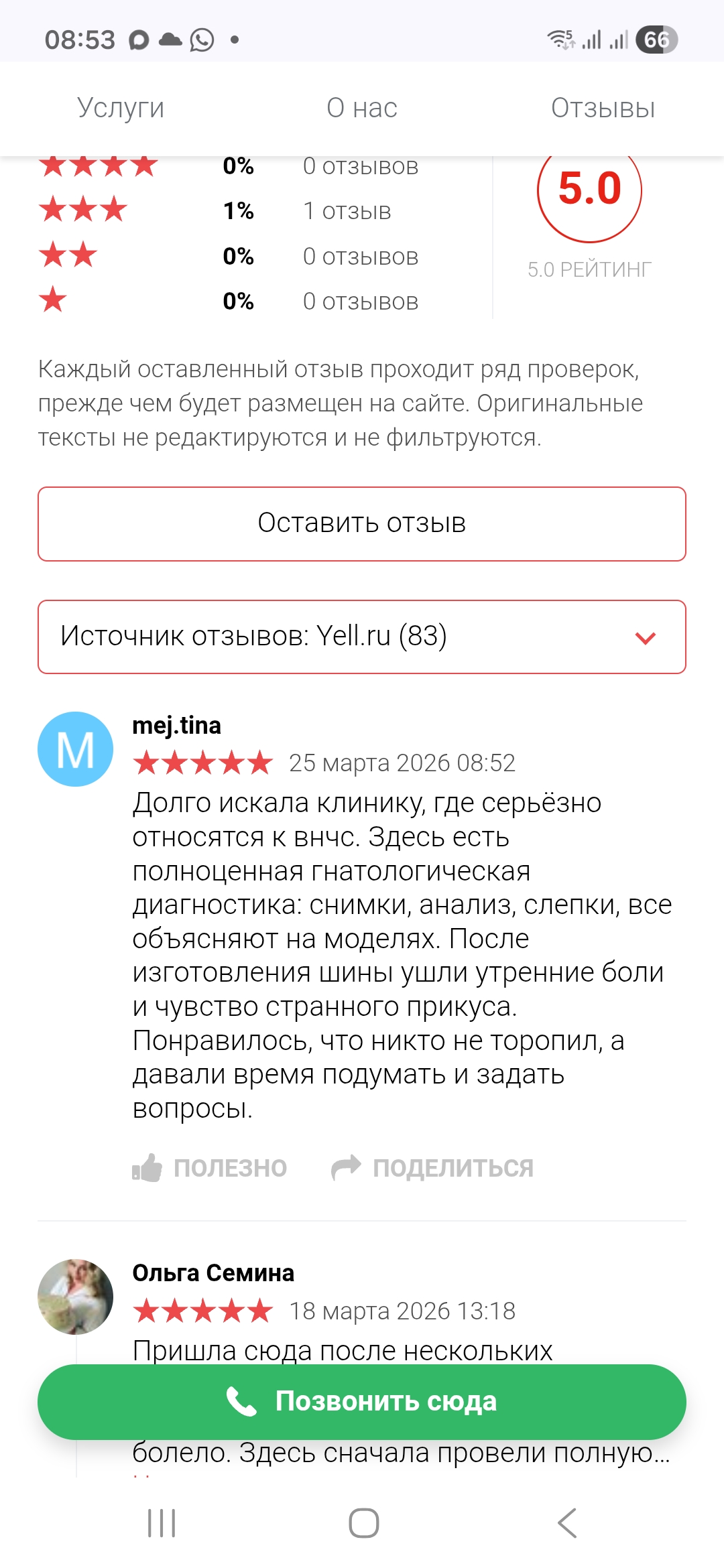Viewport: 724px width, 1568px height.
Task: Select the Отзывы tab
Action: 603,108
